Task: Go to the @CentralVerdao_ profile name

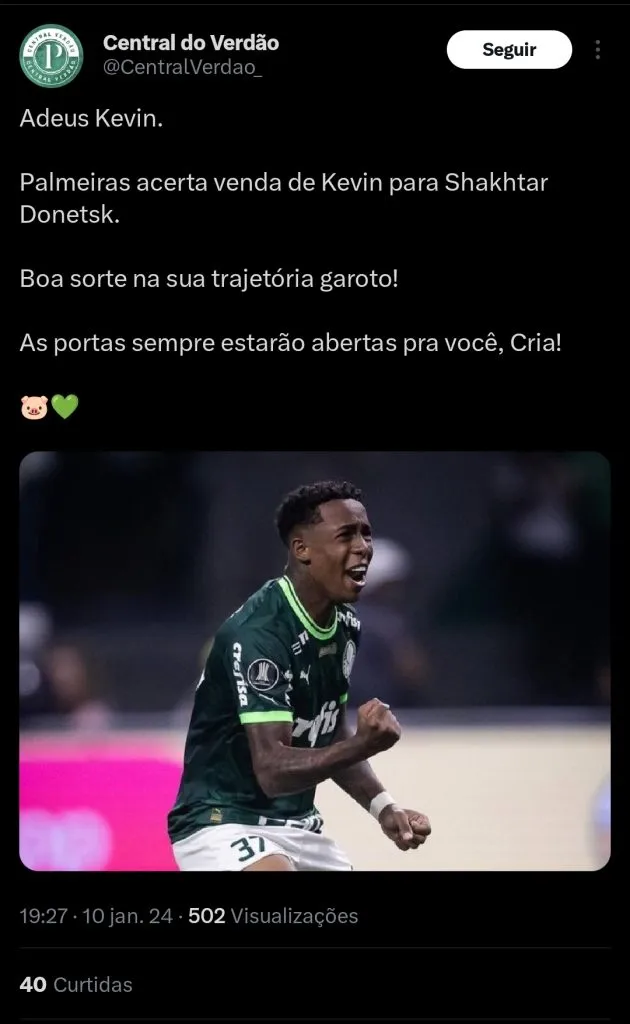Action: click(182, 68)
